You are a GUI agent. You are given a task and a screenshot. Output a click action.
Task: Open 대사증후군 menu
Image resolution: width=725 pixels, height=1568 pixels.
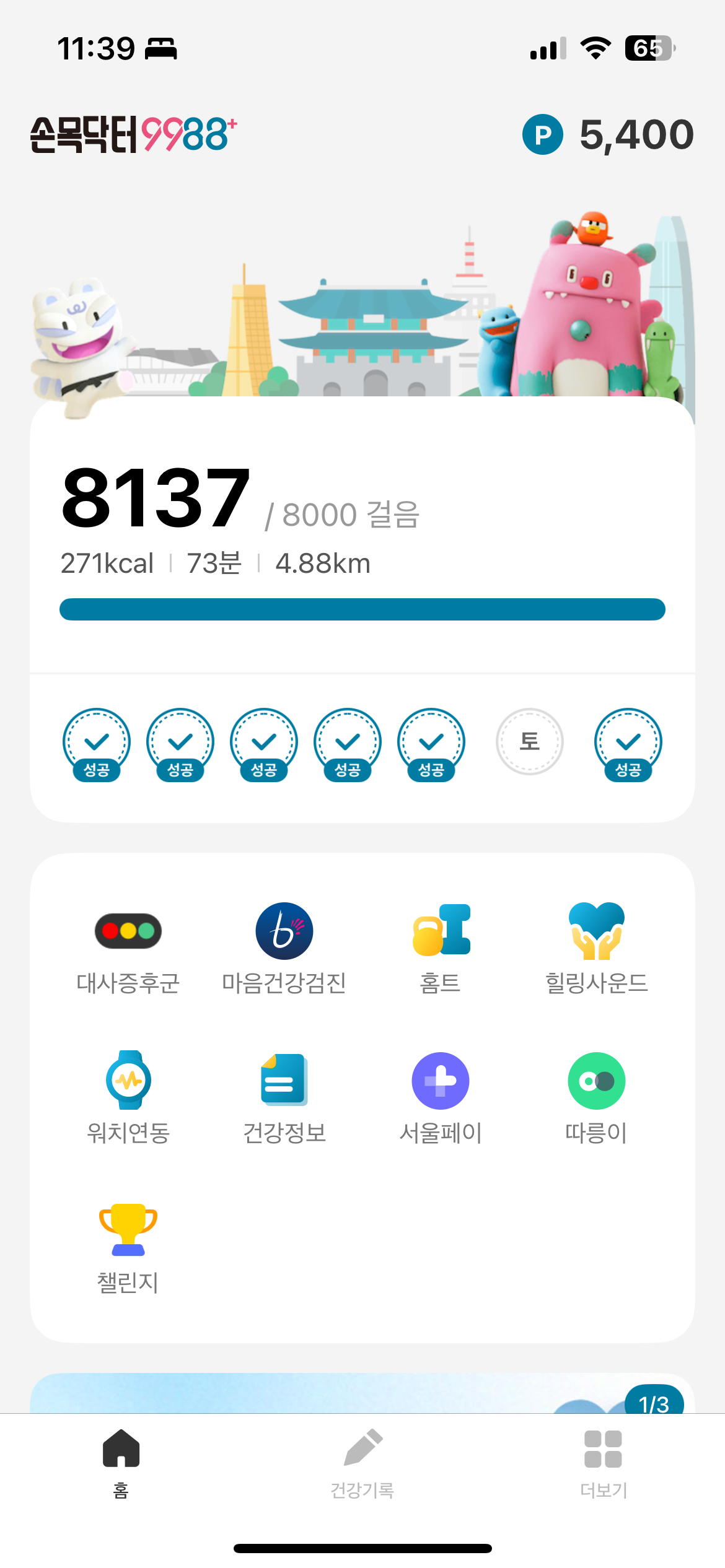[x=128, y=948]
